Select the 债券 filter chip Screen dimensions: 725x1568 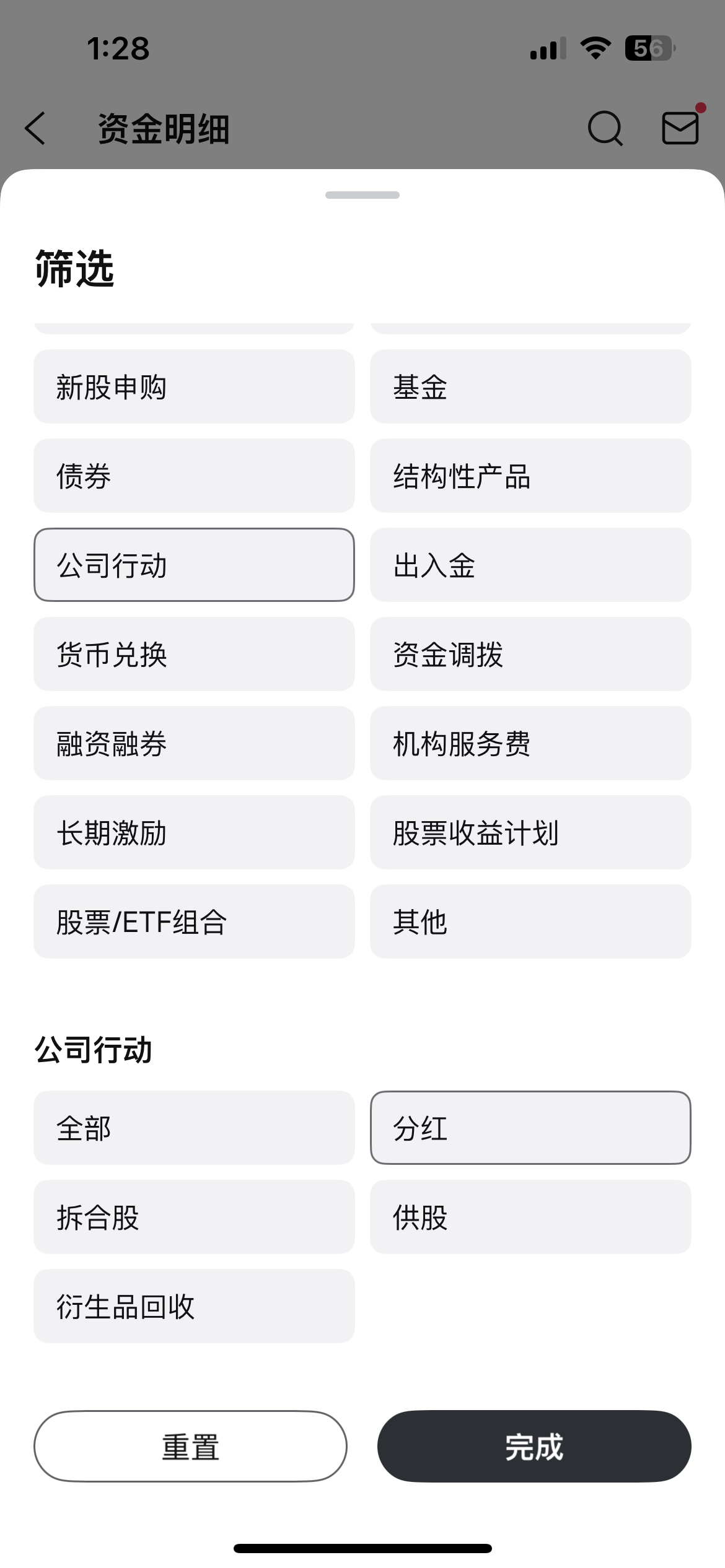194,476
